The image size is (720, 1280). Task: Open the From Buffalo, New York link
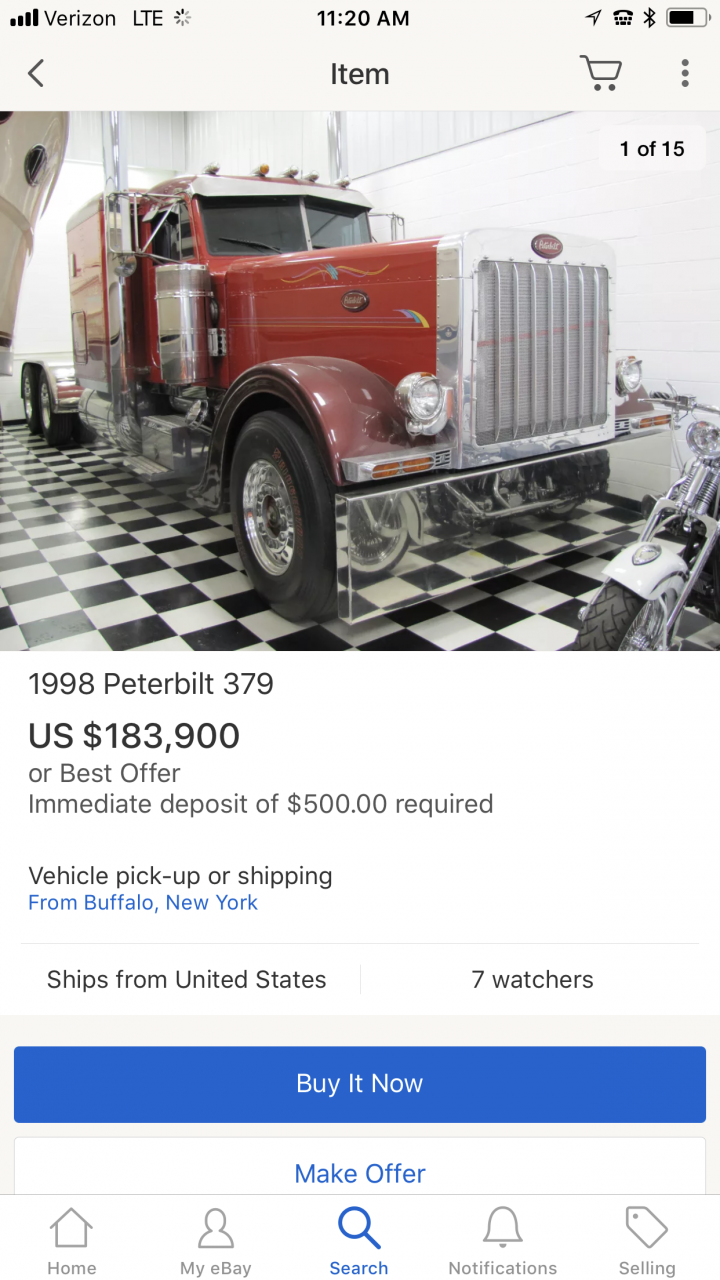coord(143,903)
